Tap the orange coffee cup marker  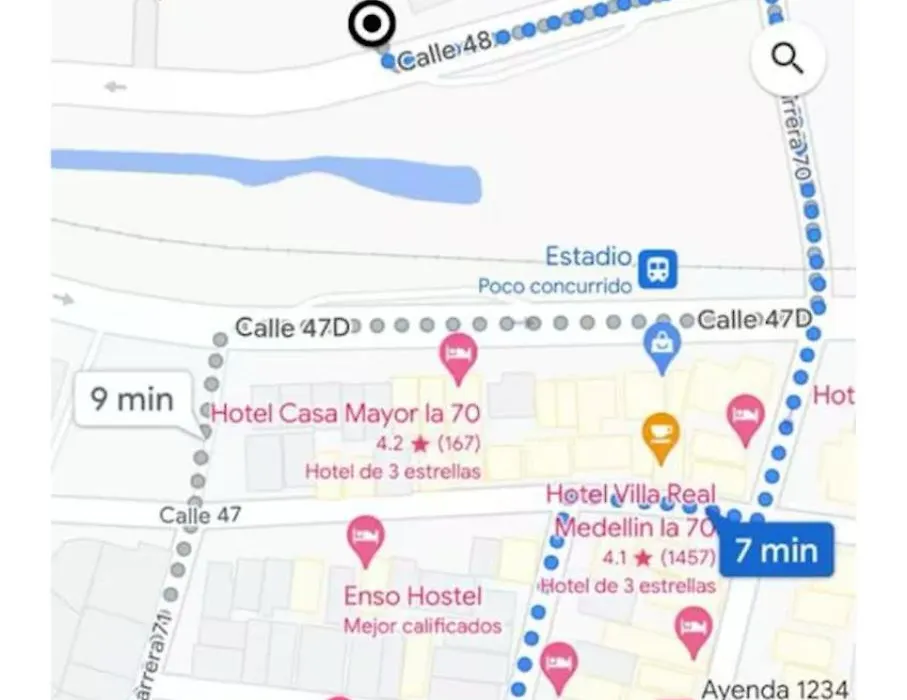[x=661, y=436]
